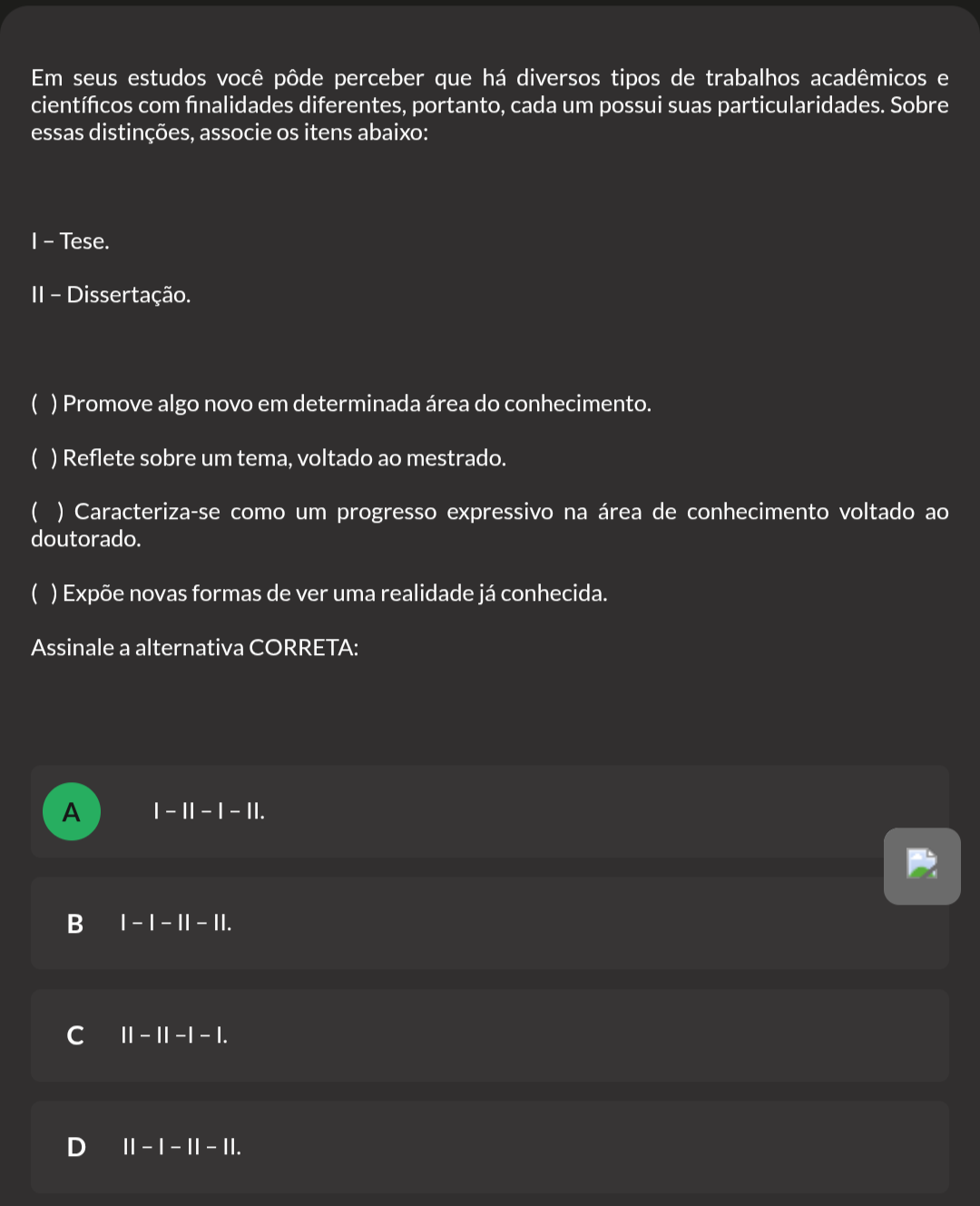
Task: Mark answer D: II – I – II – II
Action: click(490, 1147)
